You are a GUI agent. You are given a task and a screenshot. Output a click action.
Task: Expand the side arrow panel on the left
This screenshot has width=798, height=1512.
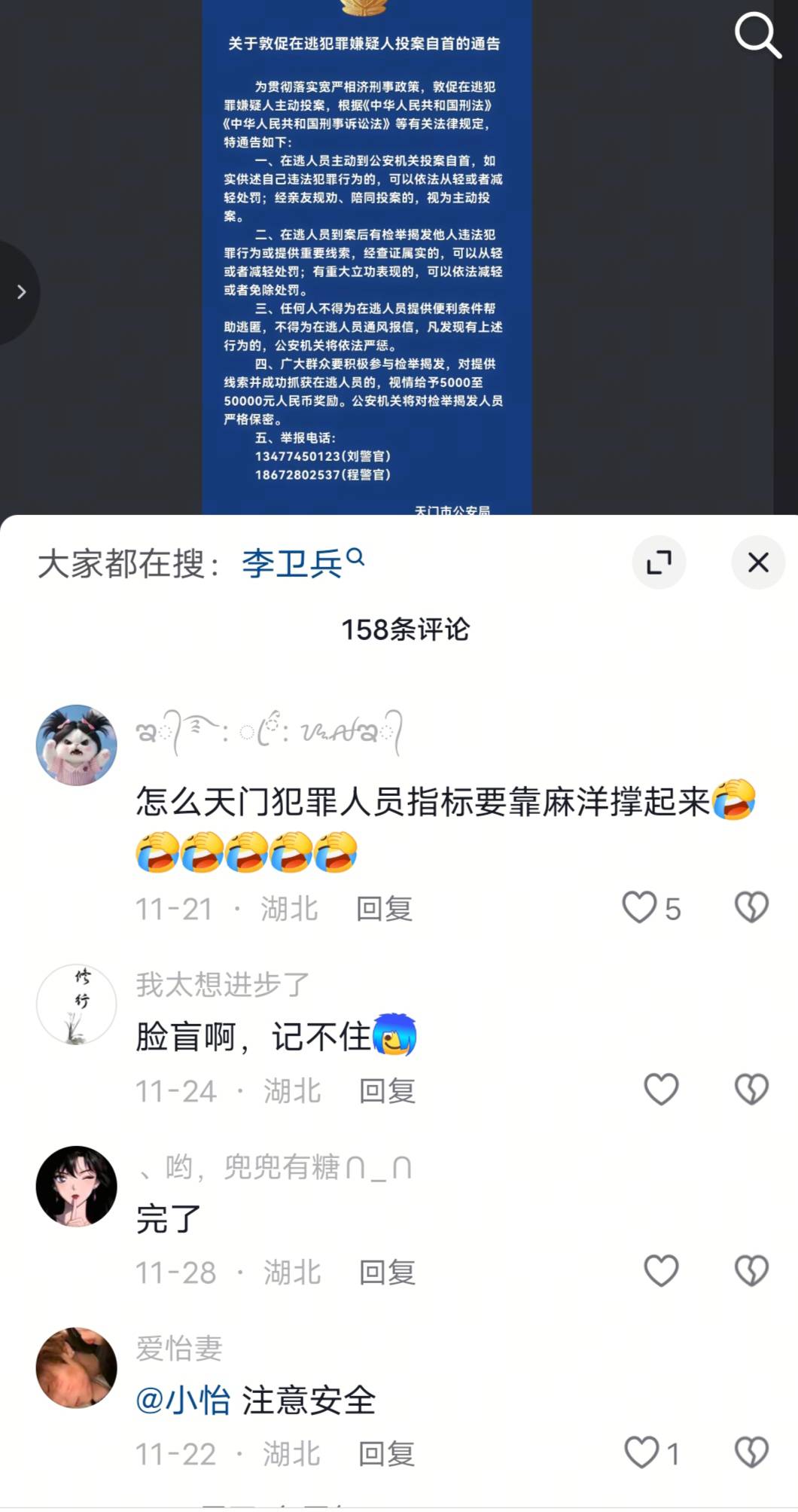(x=20, y=292)
